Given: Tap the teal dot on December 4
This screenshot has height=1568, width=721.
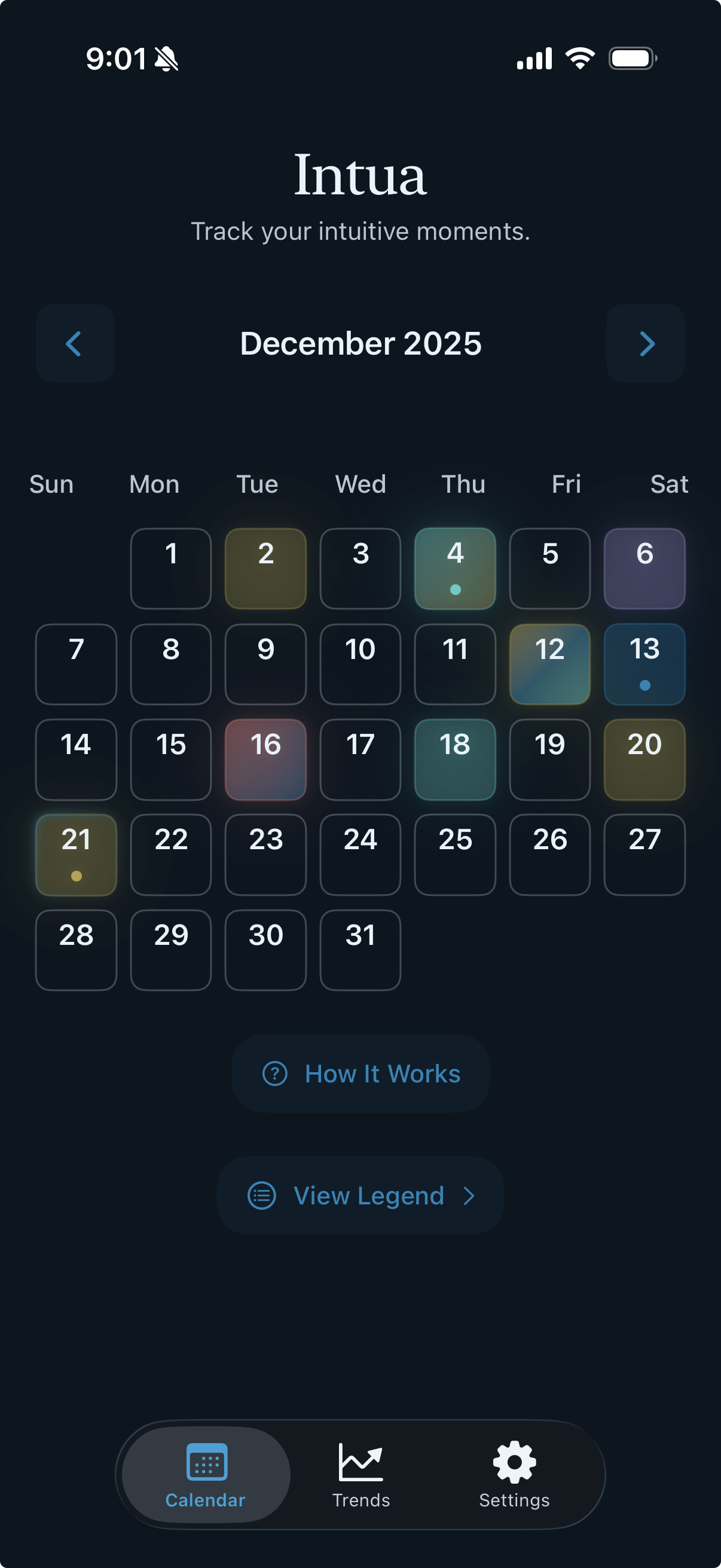Looking at the screenshot, I should (454, 588).
